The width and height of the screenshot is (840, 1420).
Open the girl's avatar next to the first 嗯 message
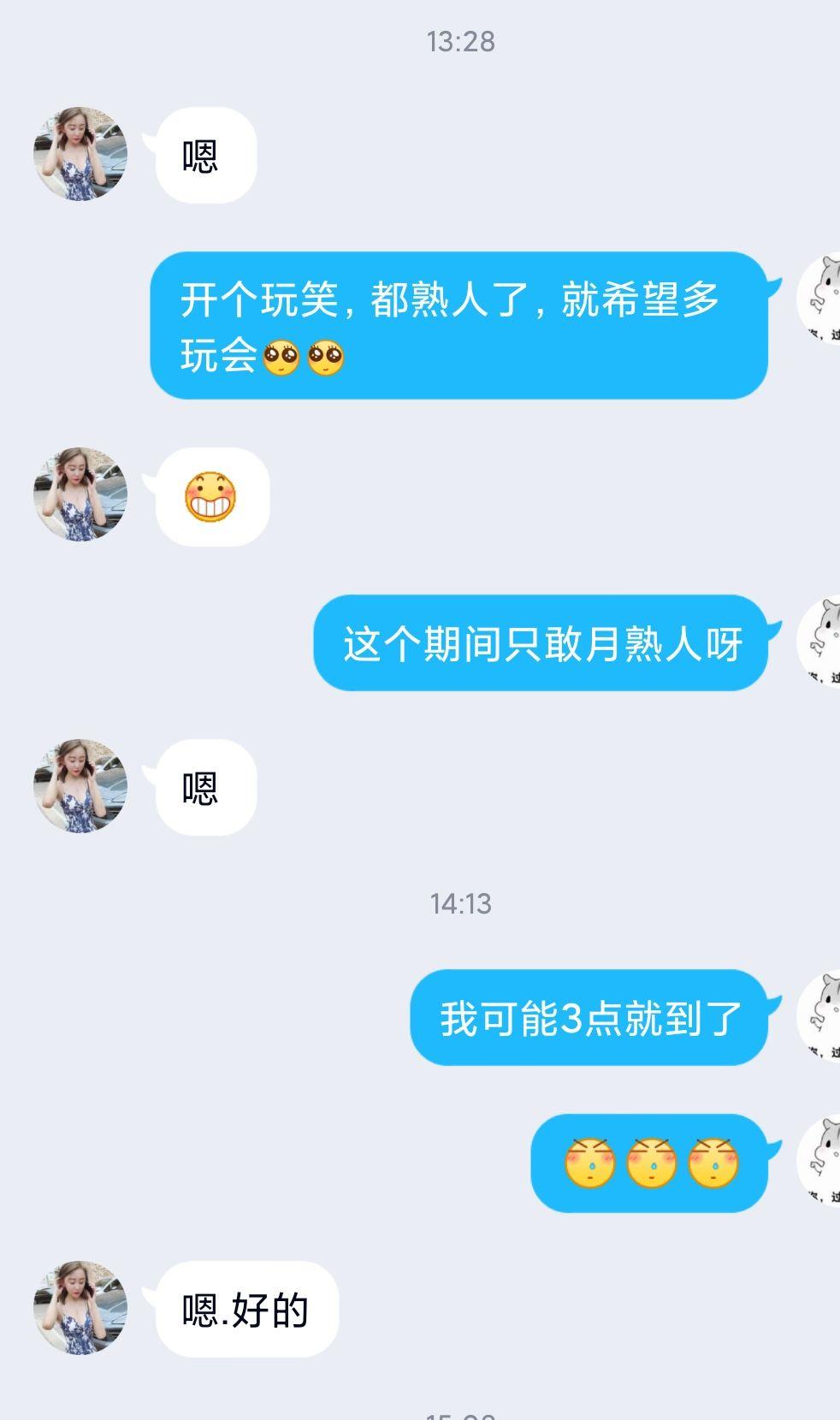coord(80,154)
